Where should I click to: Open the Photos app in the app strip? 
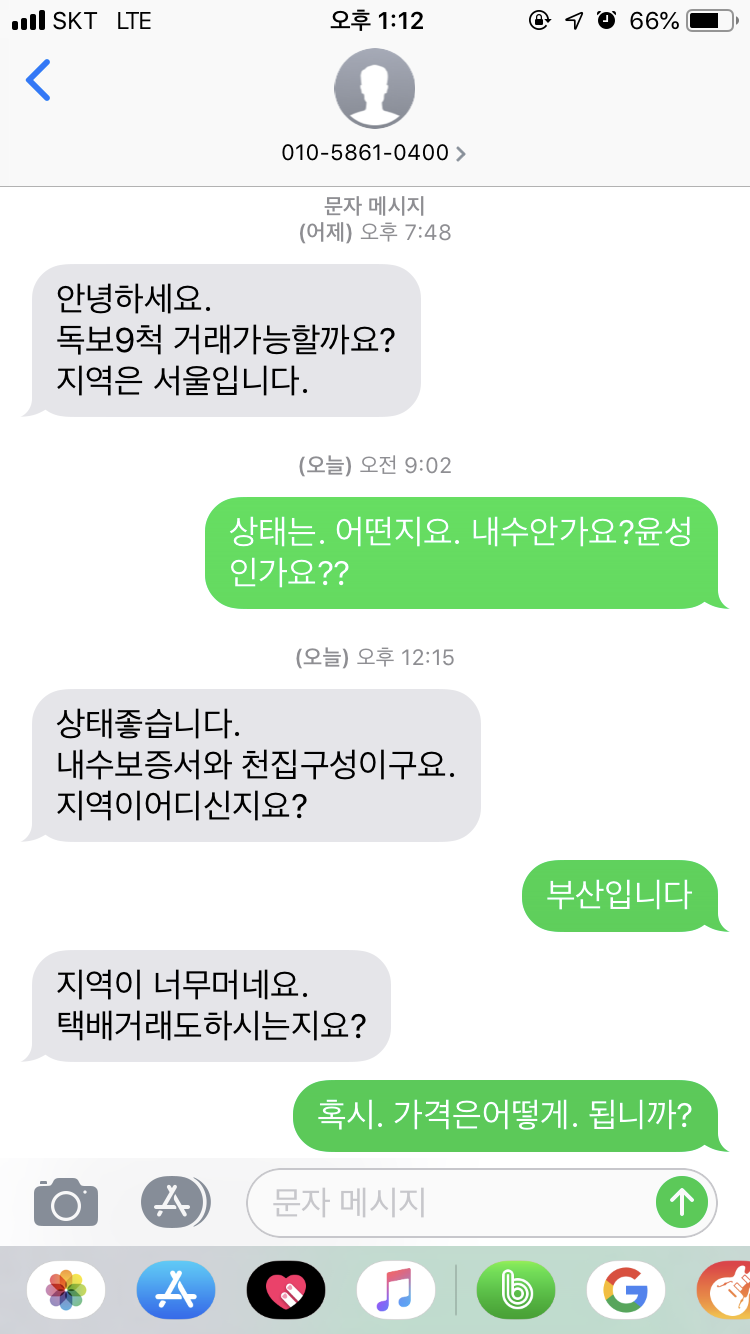[66, 1289]
